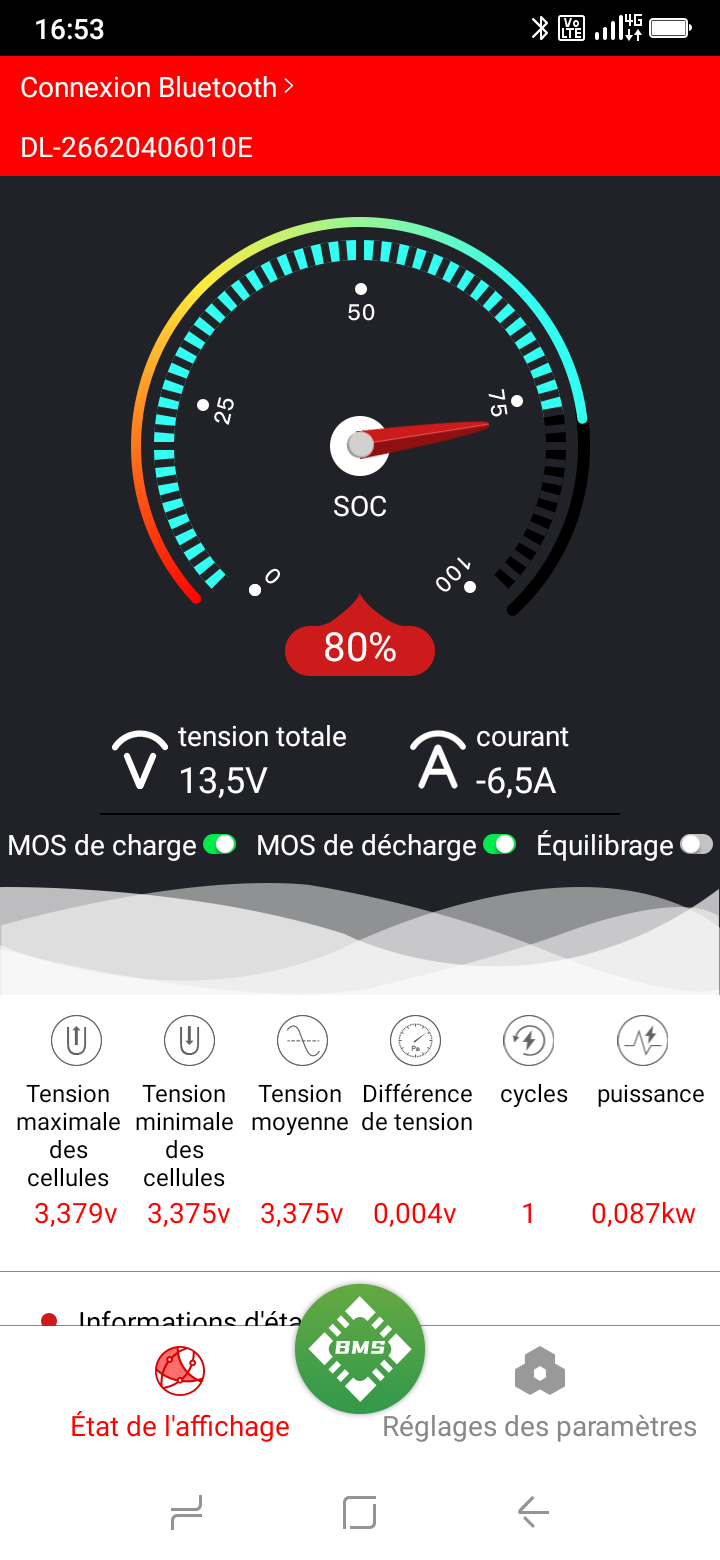The height and width of the screenshot is (1560, 720).
Task: Toggle the MOS de décharge switch
Action: click(x=499, y=845)
